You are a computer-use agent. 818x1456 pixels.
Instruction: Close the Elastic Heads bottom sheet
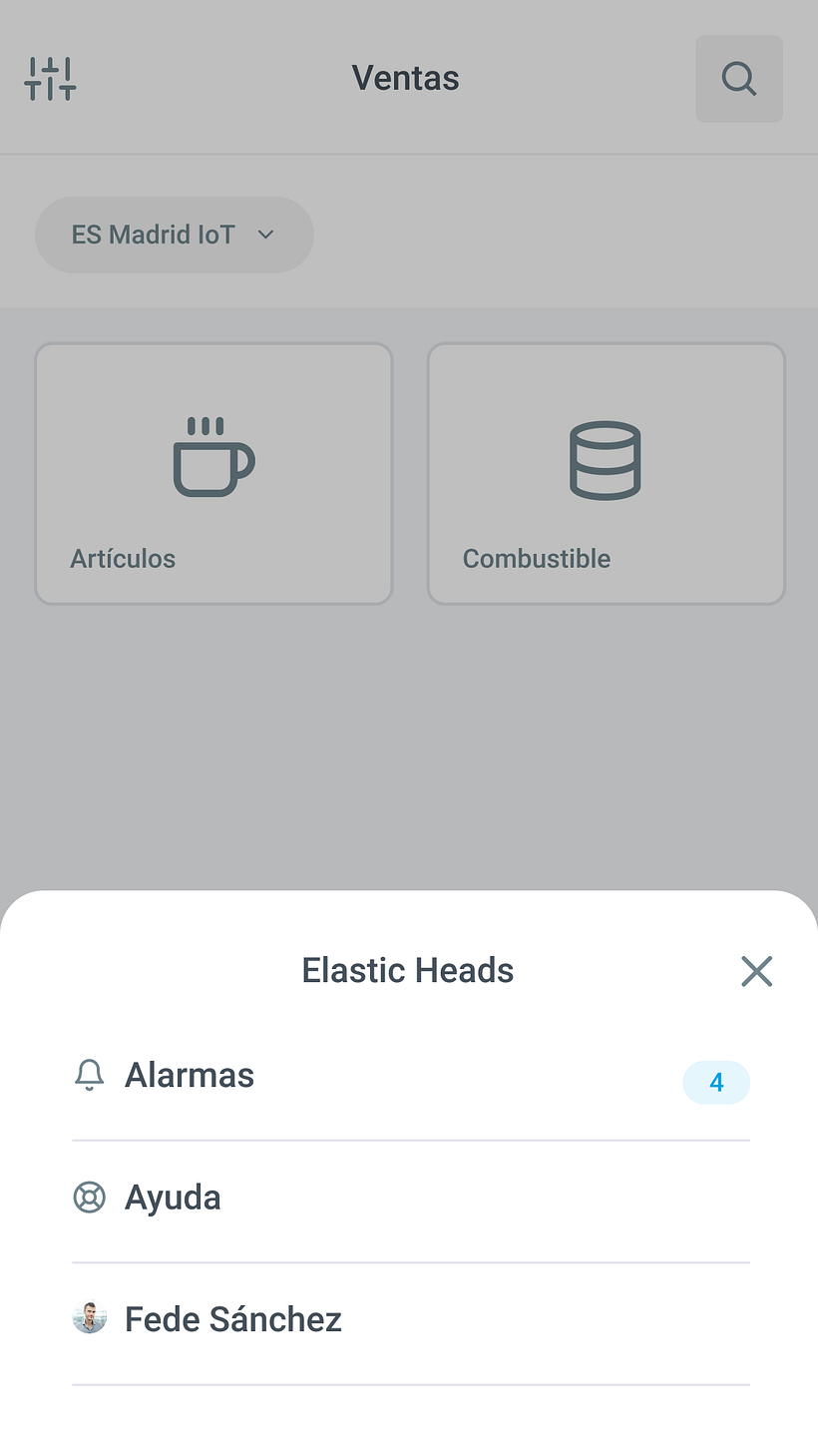click(756, 971)
